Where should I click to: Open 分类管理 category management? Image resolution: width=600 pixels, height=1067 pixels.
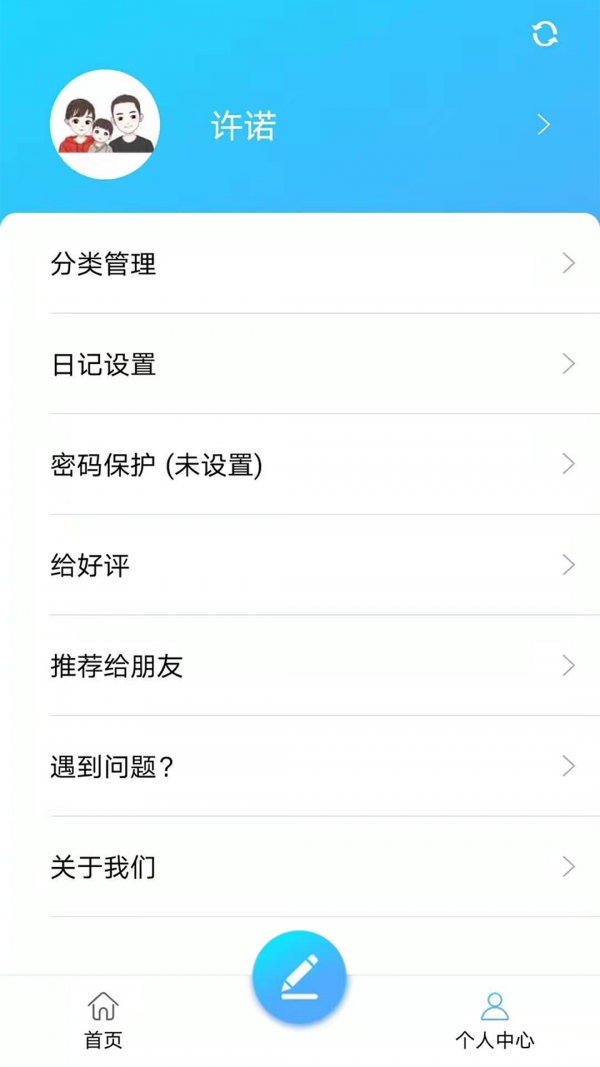(x=300, y=264)
